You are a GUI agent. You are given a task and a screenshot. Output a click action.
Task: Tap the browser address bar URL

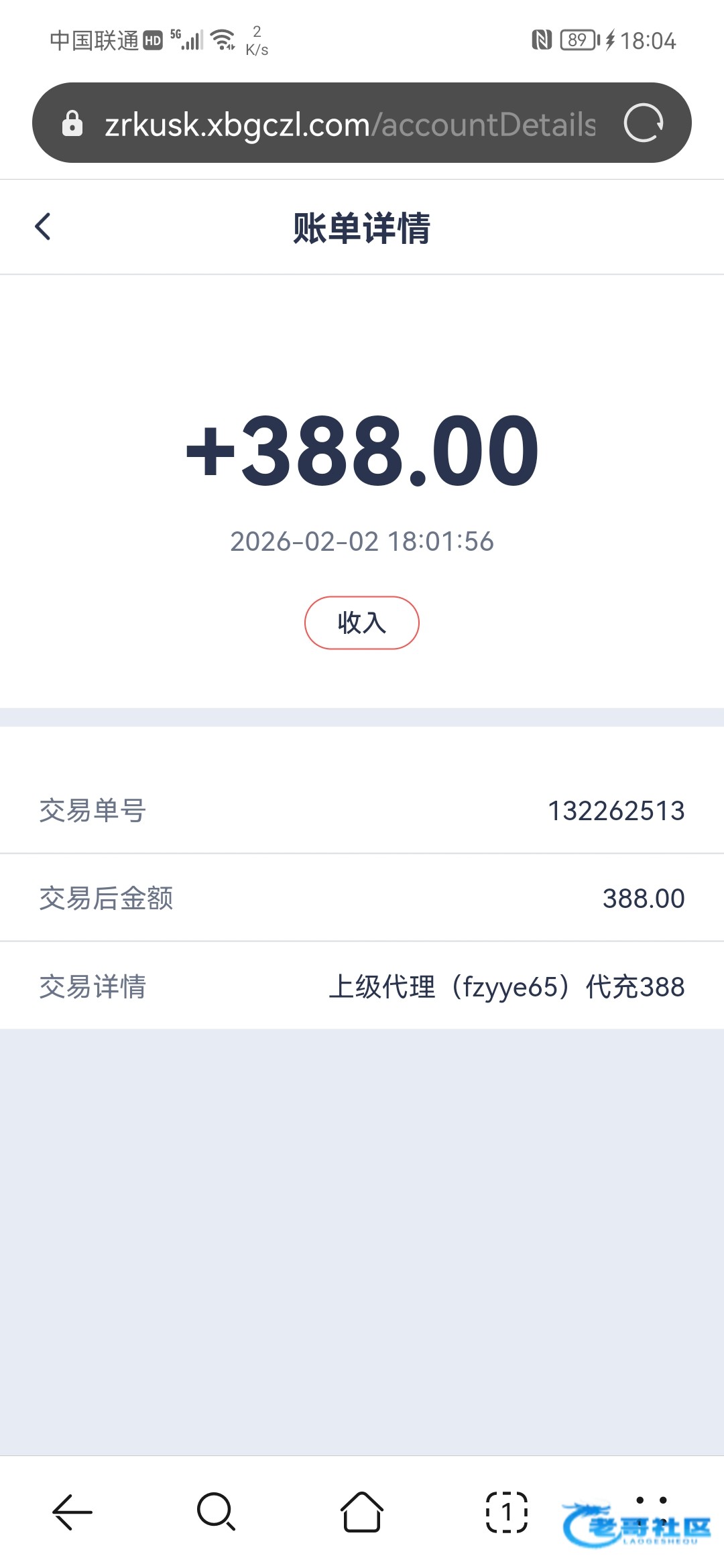pyautogui.click(x=349, y=125)
